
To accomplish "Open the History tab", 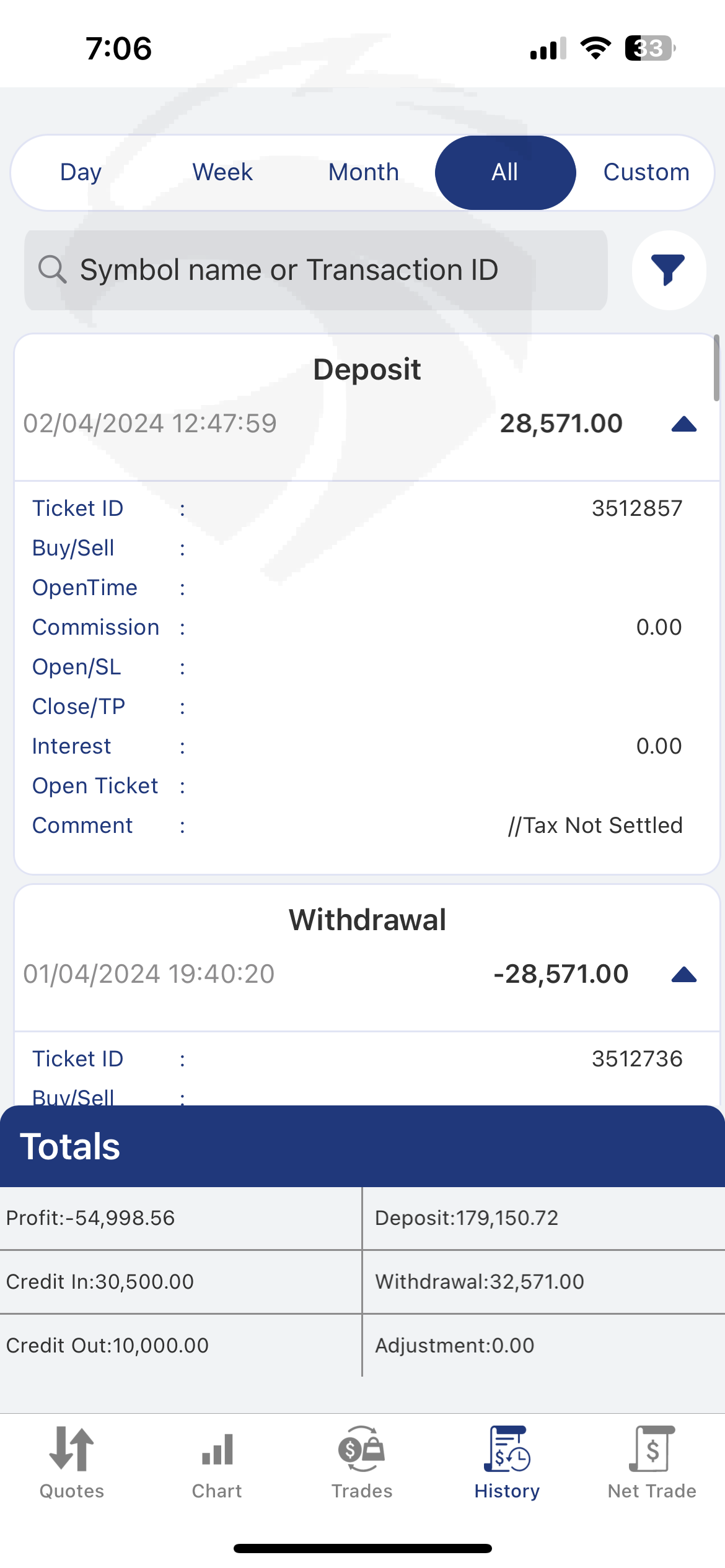I will 507,1463.
